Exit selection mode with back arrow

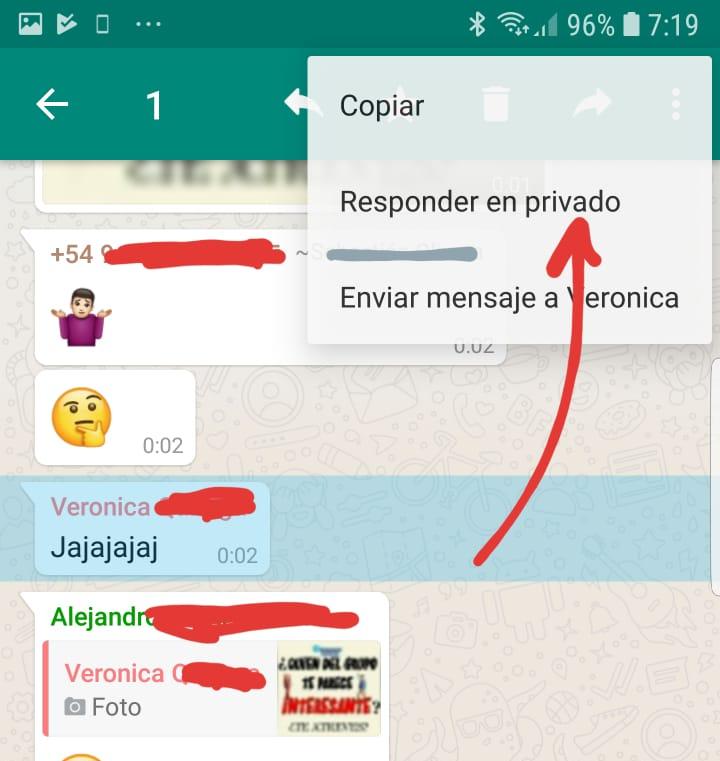click(x=52, y=105)
